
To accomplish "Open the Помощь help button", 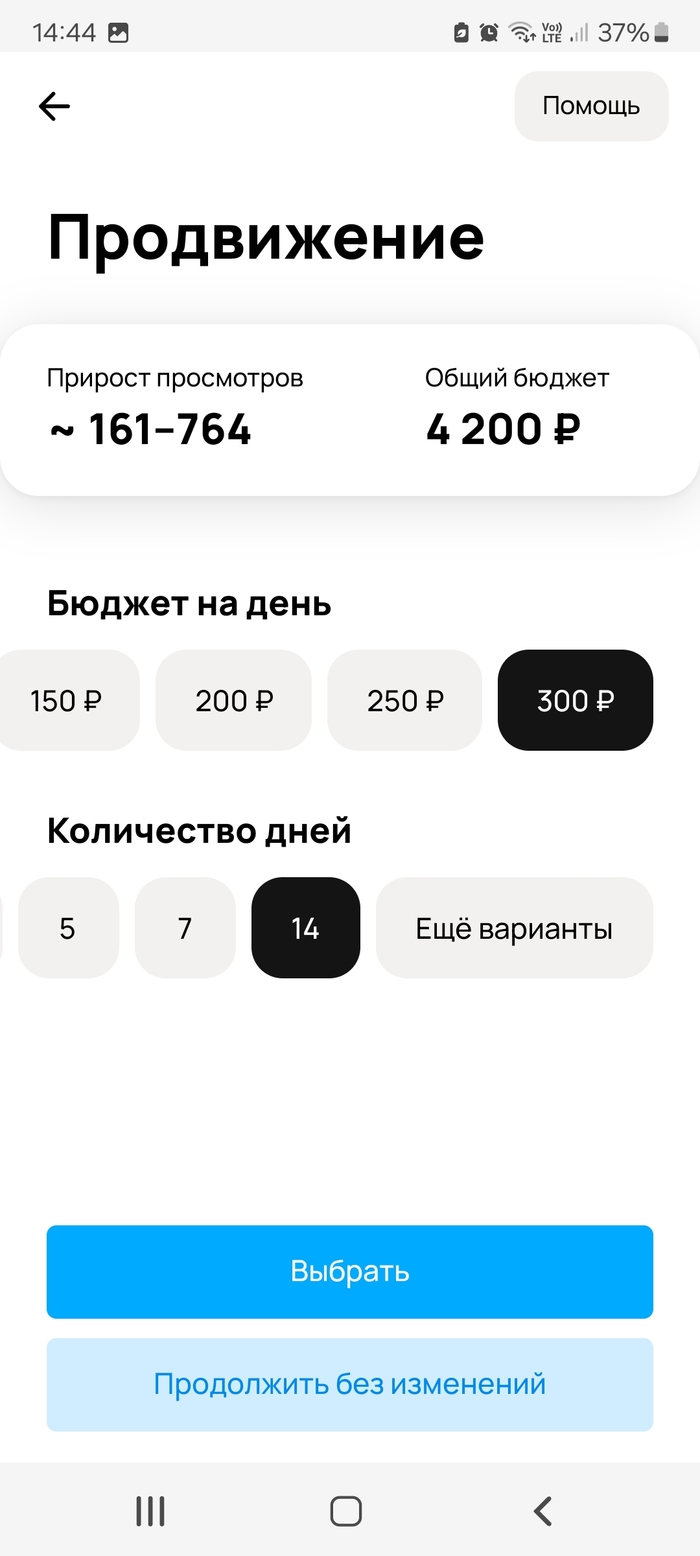I will pos(591,106).
